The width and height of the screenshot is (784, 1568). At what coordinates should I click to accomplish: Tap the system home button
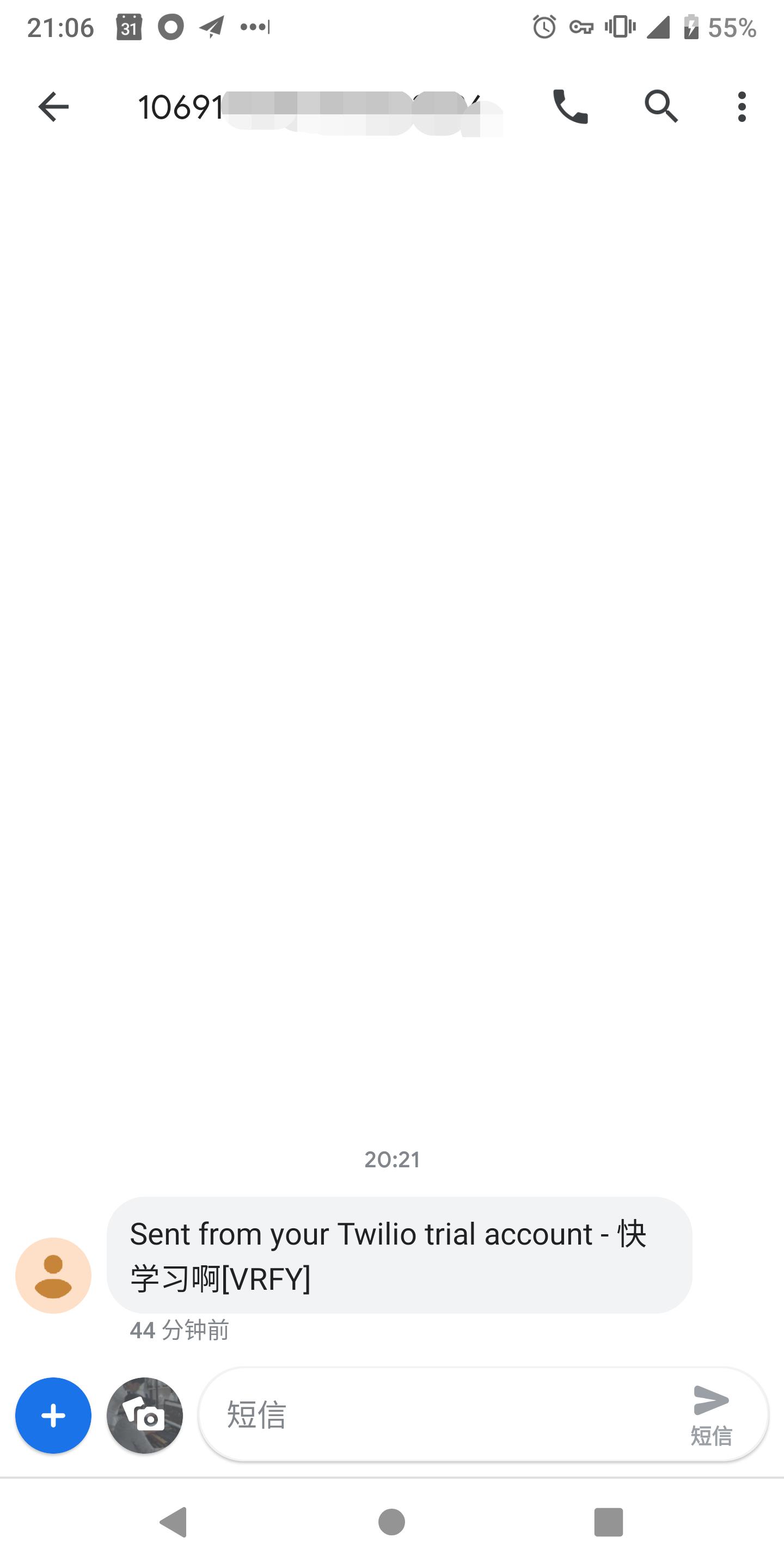pyautogui.click(x=391, y=1522)
